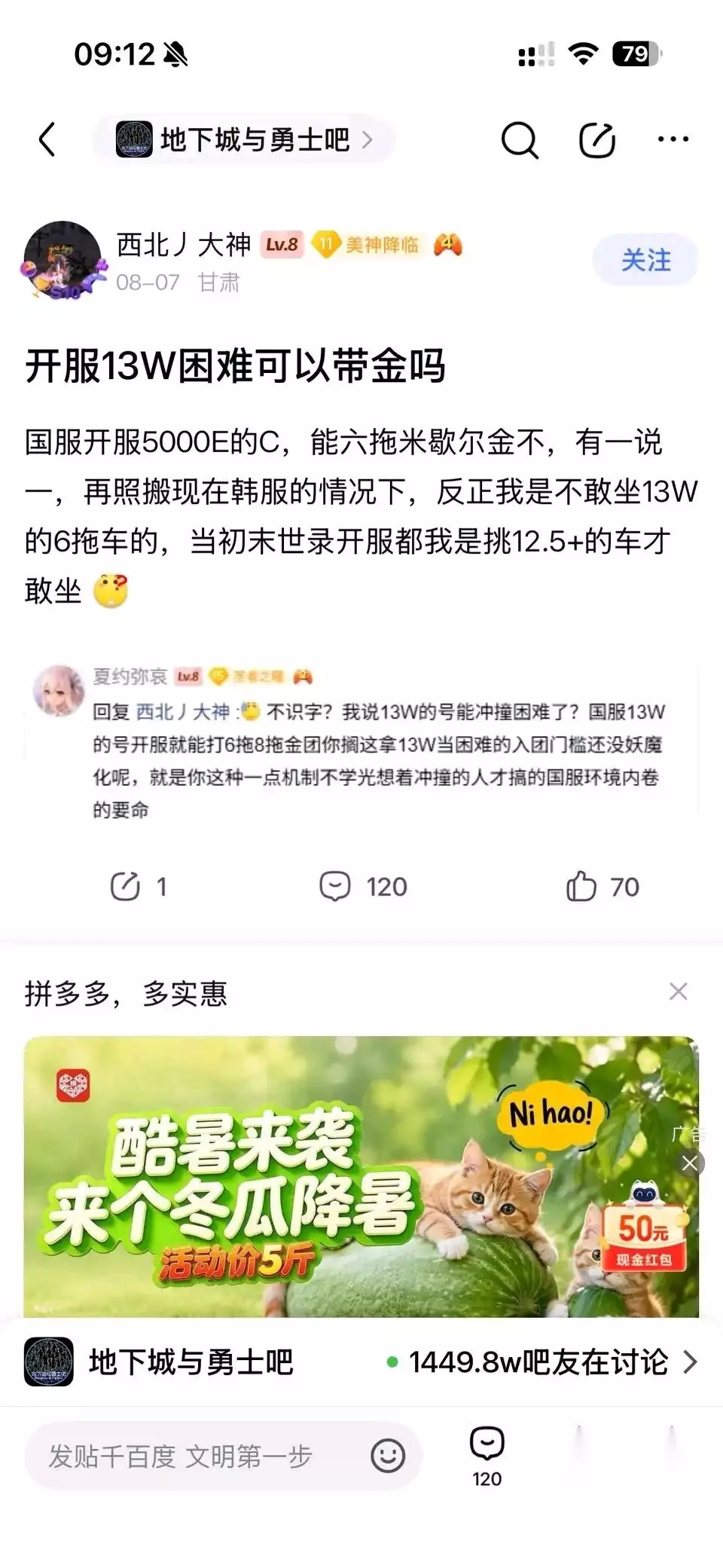Image resolution: width=723 pixels, height=1568 pixels.
Task: Open 1449.8w吧友在讨论 forum bar
Action: (x=361, y=1362)
